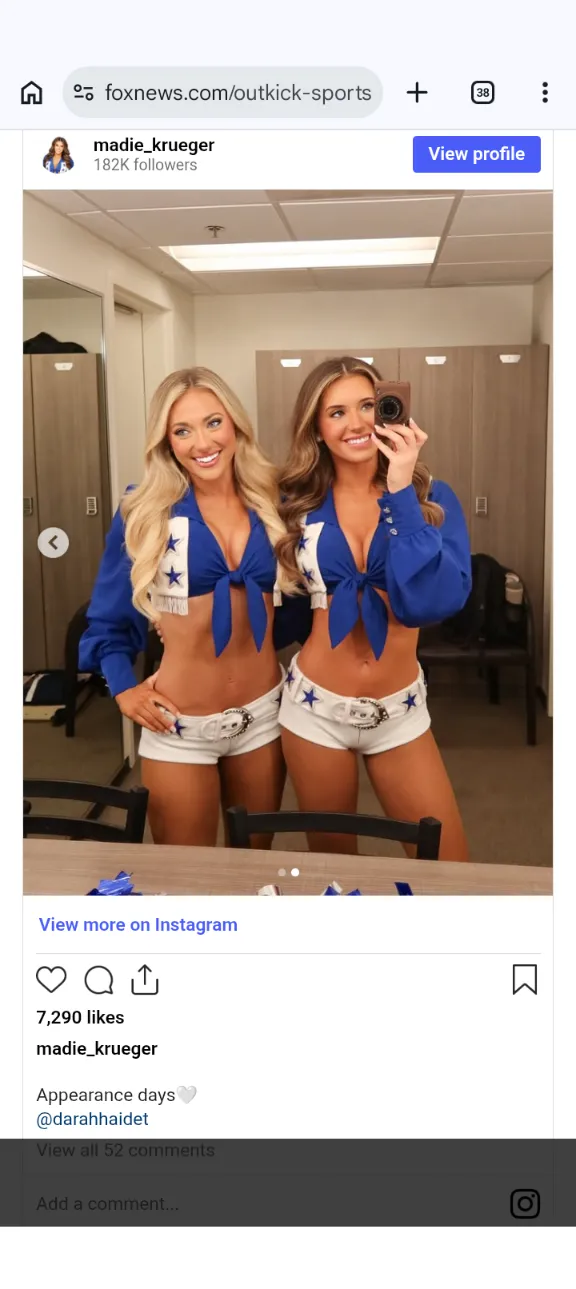Screen dimensions: 576x1289
Task: Open View more on Instagram link
Action: [138, 925]
